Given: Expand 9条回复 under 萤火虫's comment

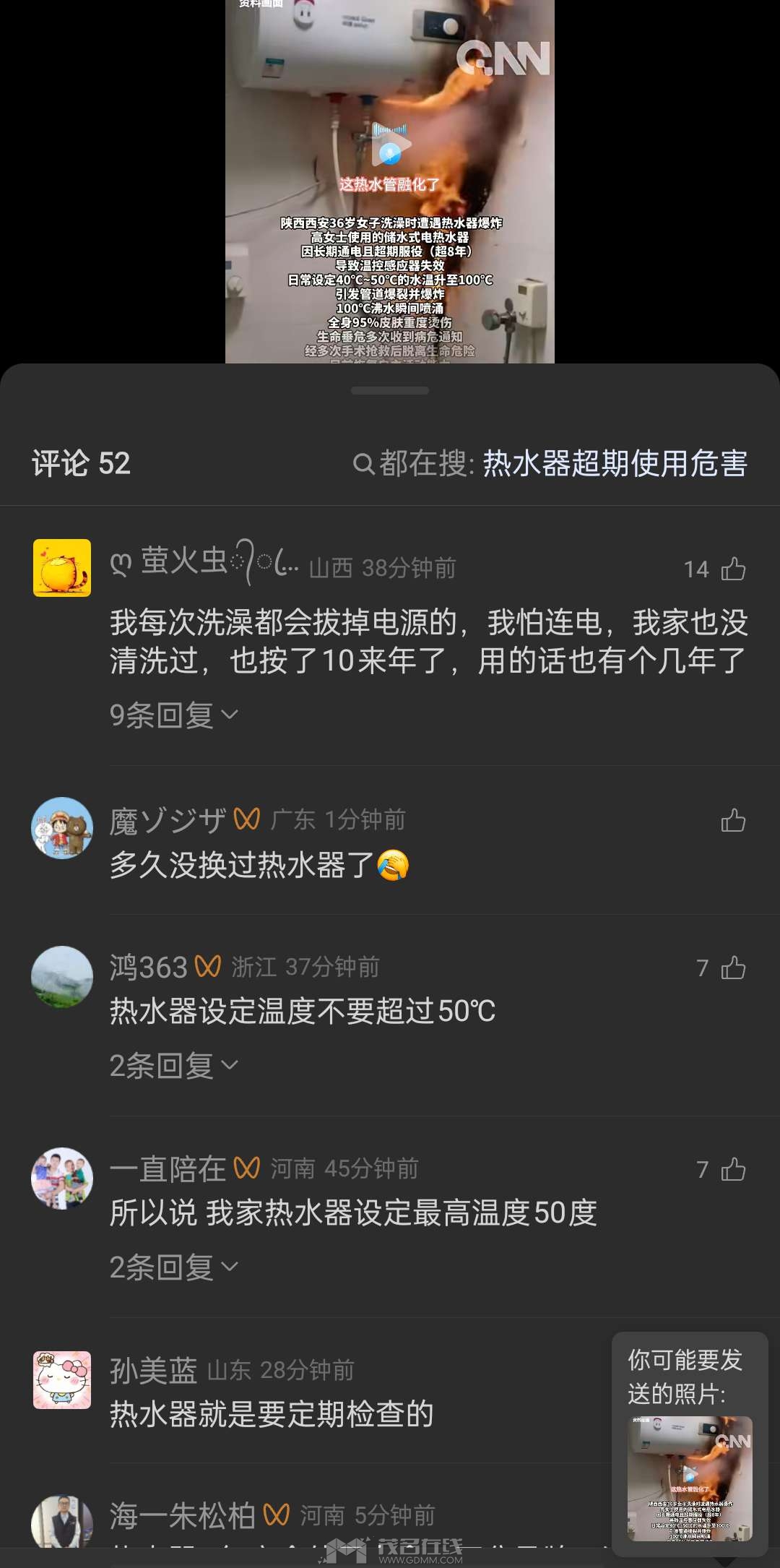Looking at the screenshot, I should [x=173, y=715].
